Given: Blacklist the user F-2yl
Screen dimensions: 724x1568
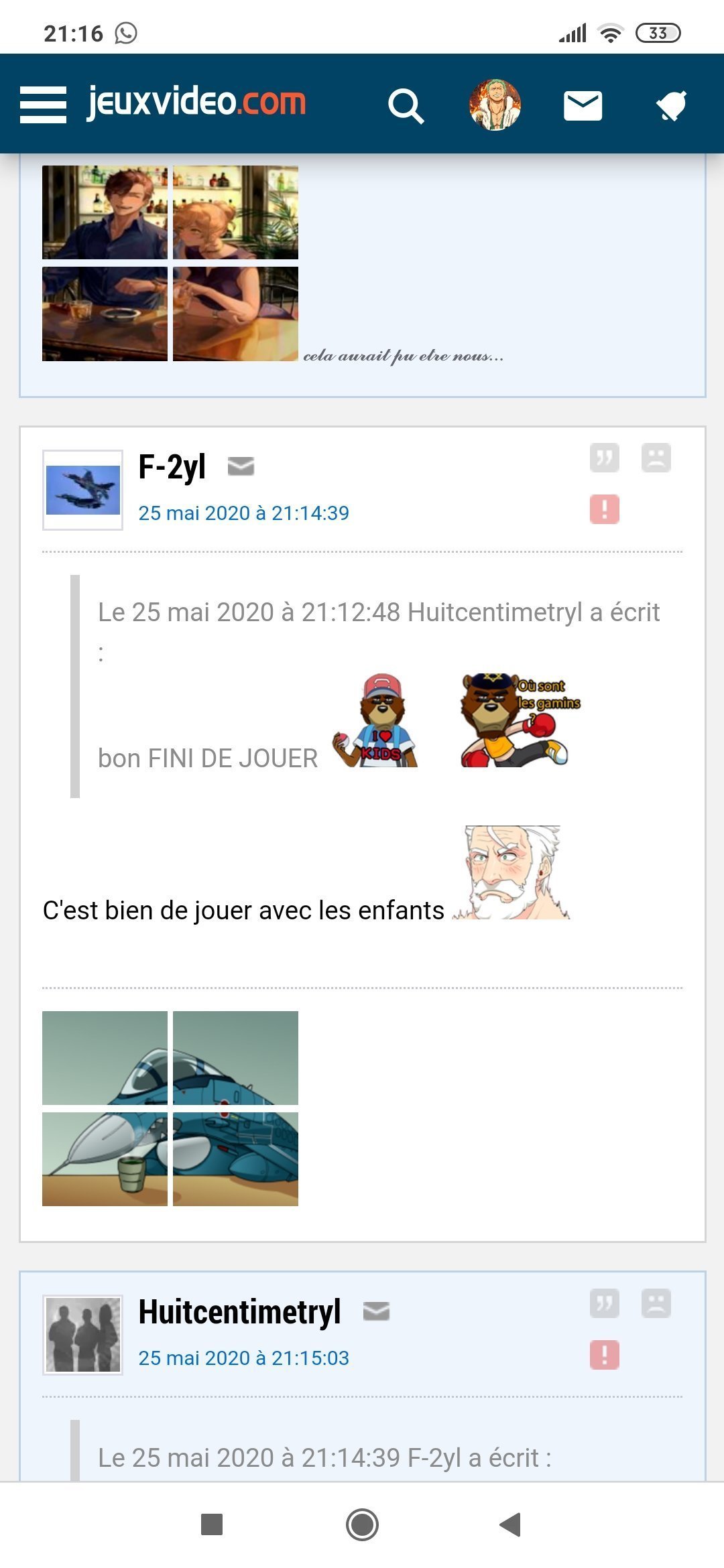Looking at the screenshot, I should [656, 458].
